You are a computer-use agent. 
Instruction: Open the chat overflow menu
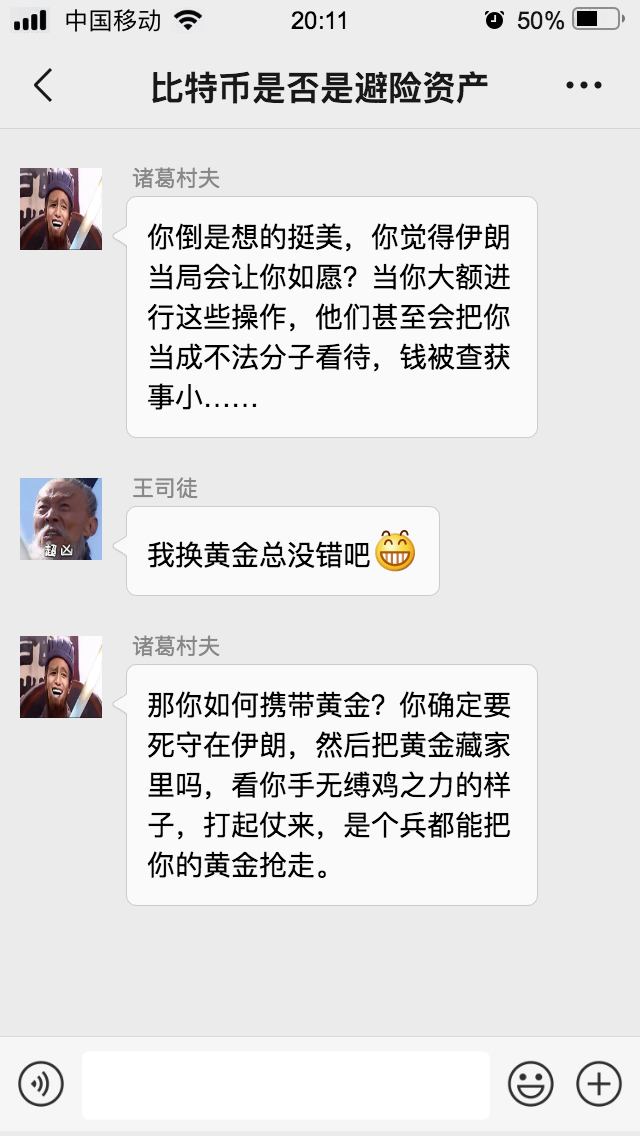pos(583,86)
